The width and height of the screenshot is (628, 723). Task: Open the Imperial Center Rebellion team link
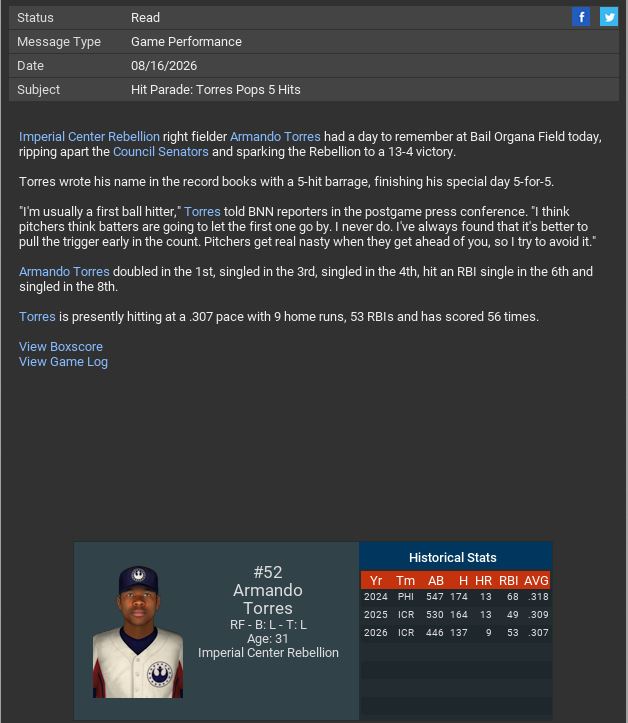[x=89, y=137]
